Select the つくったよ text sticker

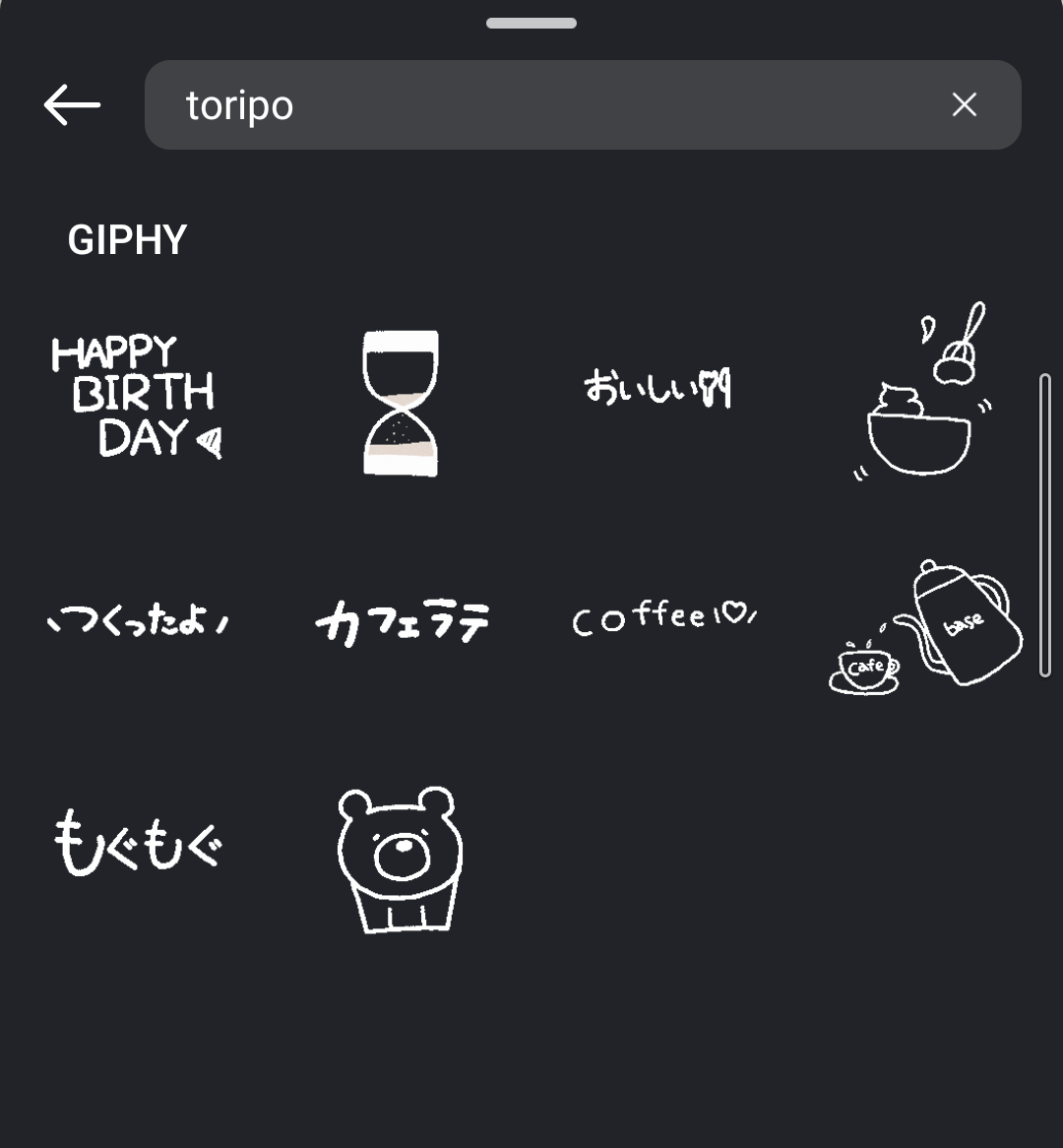(x=138, y=622)
